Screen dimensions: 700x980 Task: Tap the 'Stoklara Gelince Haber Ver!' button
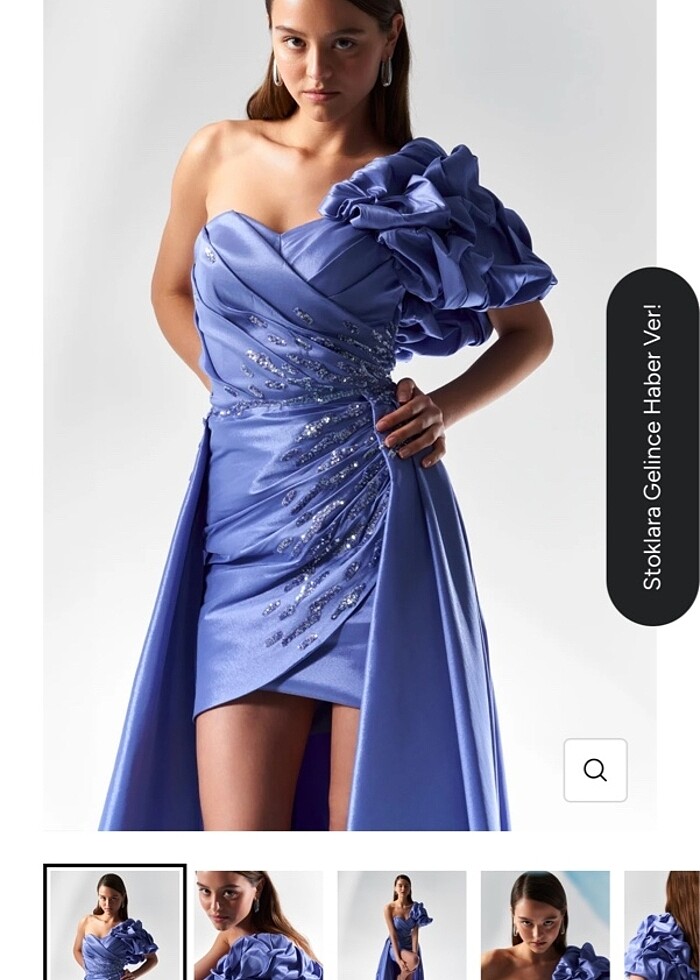coord(652,446)
